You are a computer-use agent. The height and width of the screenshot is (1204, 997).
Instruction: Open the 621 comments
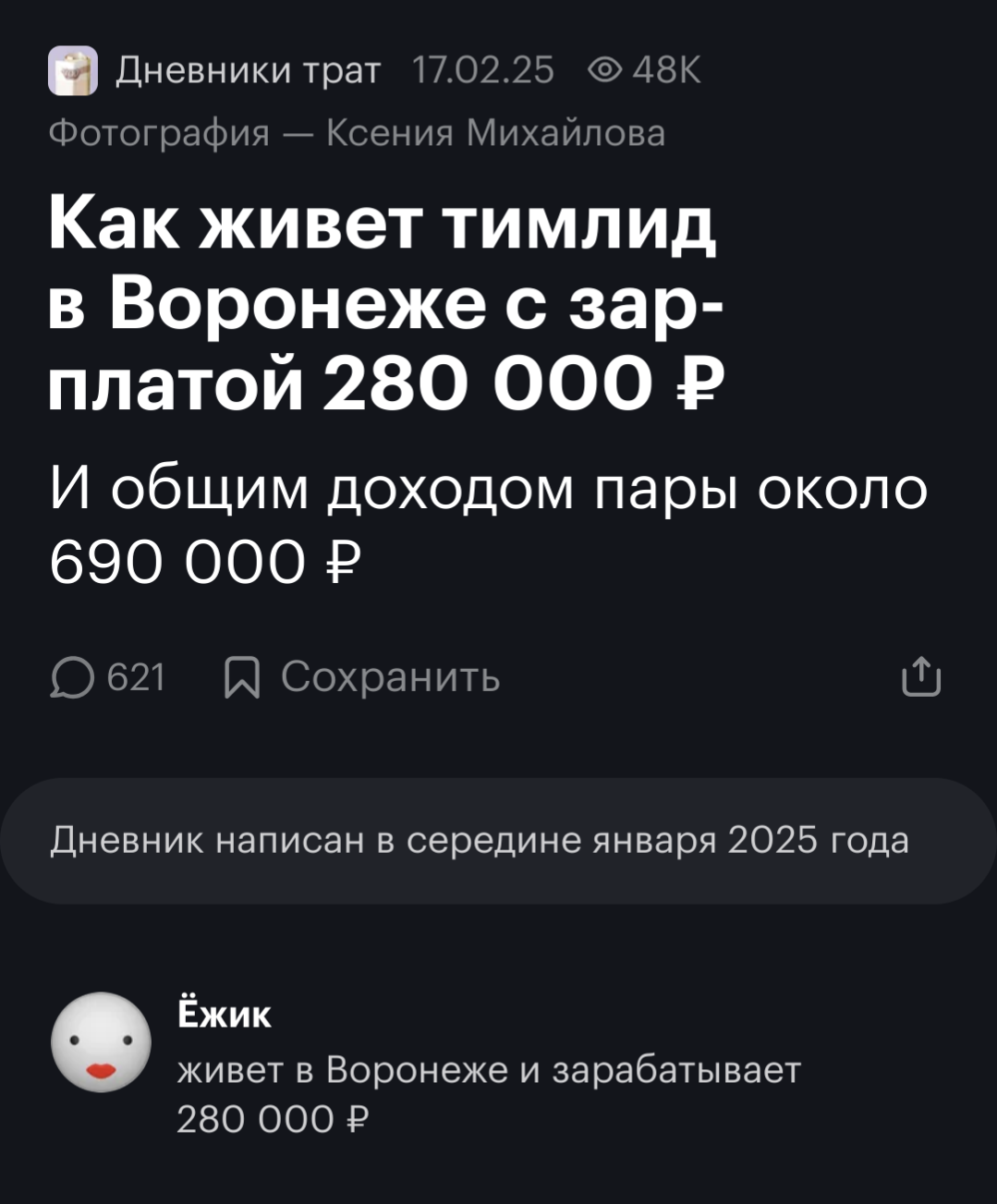(x=108, y=678)
